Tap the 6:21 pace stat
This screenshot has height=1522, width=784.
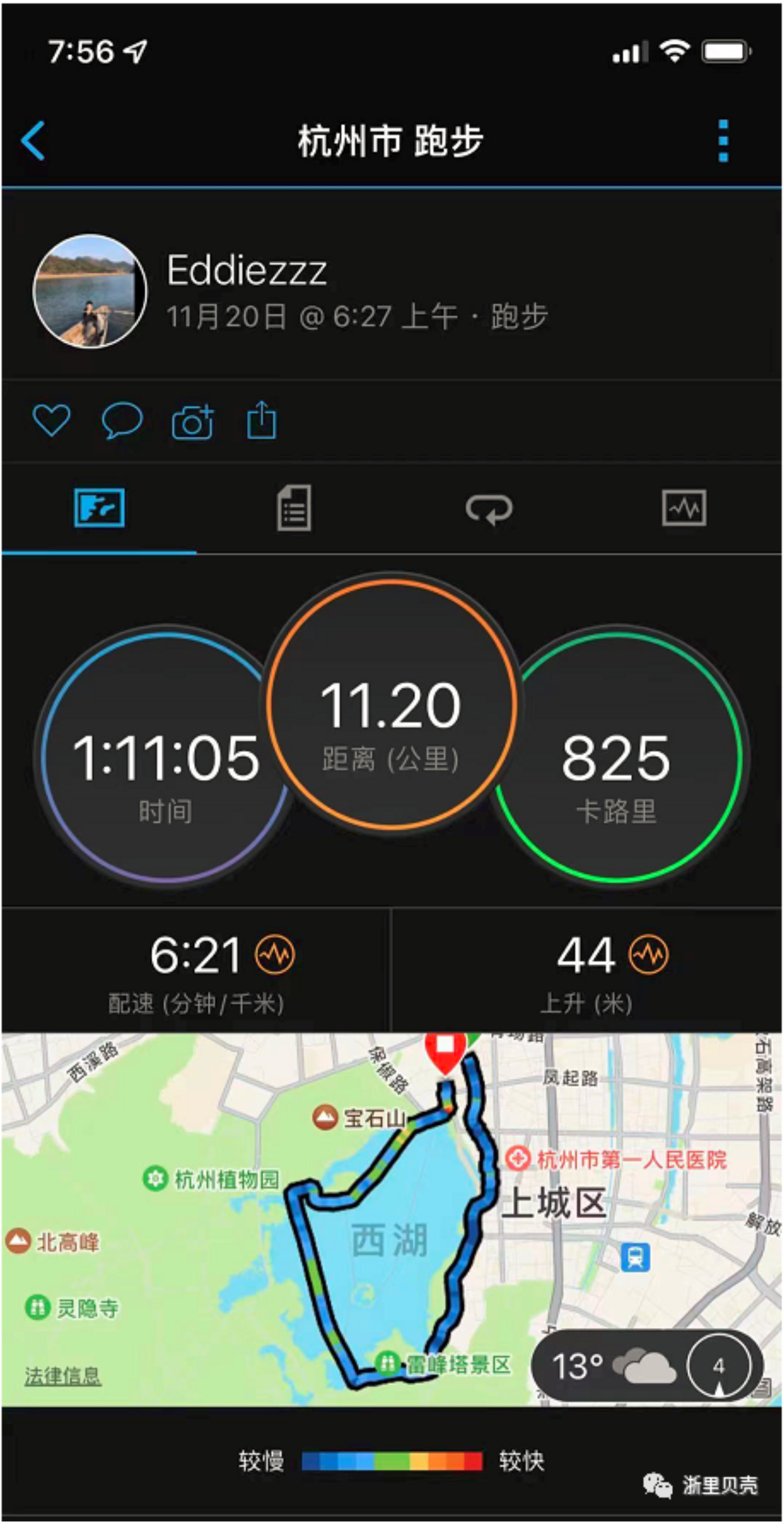(x=197, y=970)
